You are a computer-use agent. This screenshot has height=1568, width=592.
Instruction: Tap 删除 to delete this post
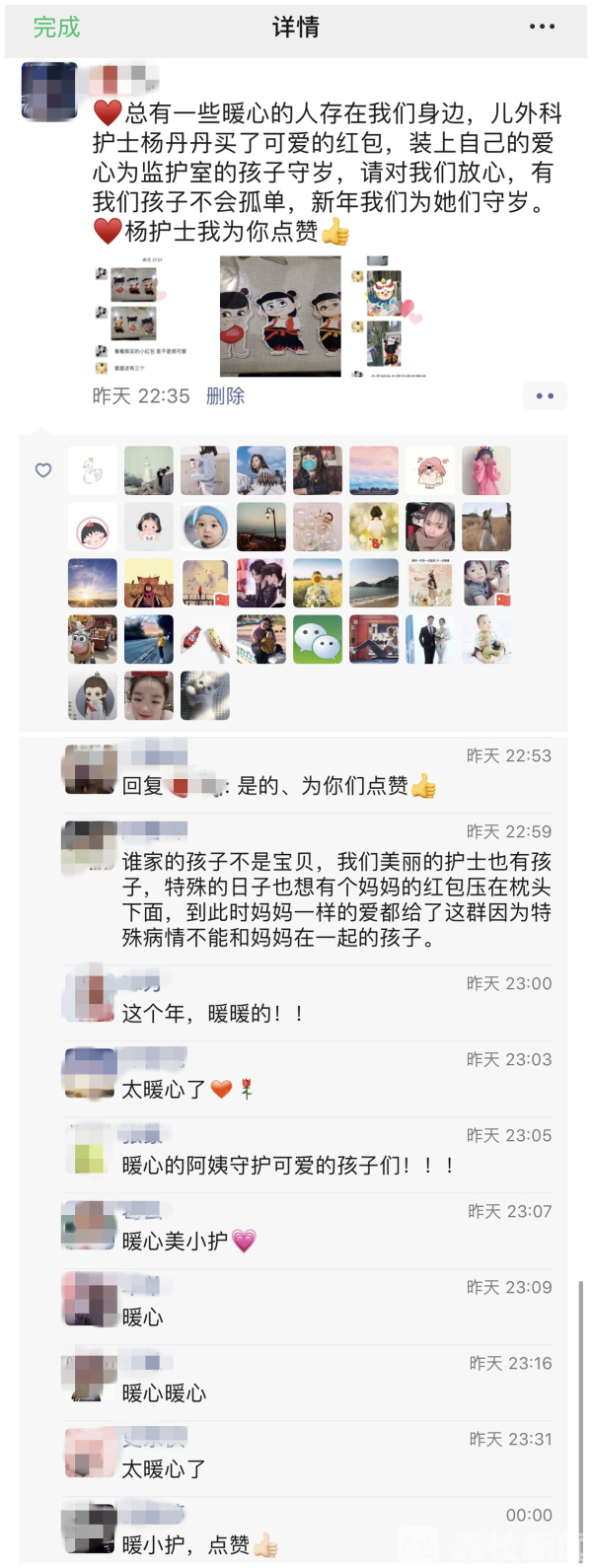(225, 395)
